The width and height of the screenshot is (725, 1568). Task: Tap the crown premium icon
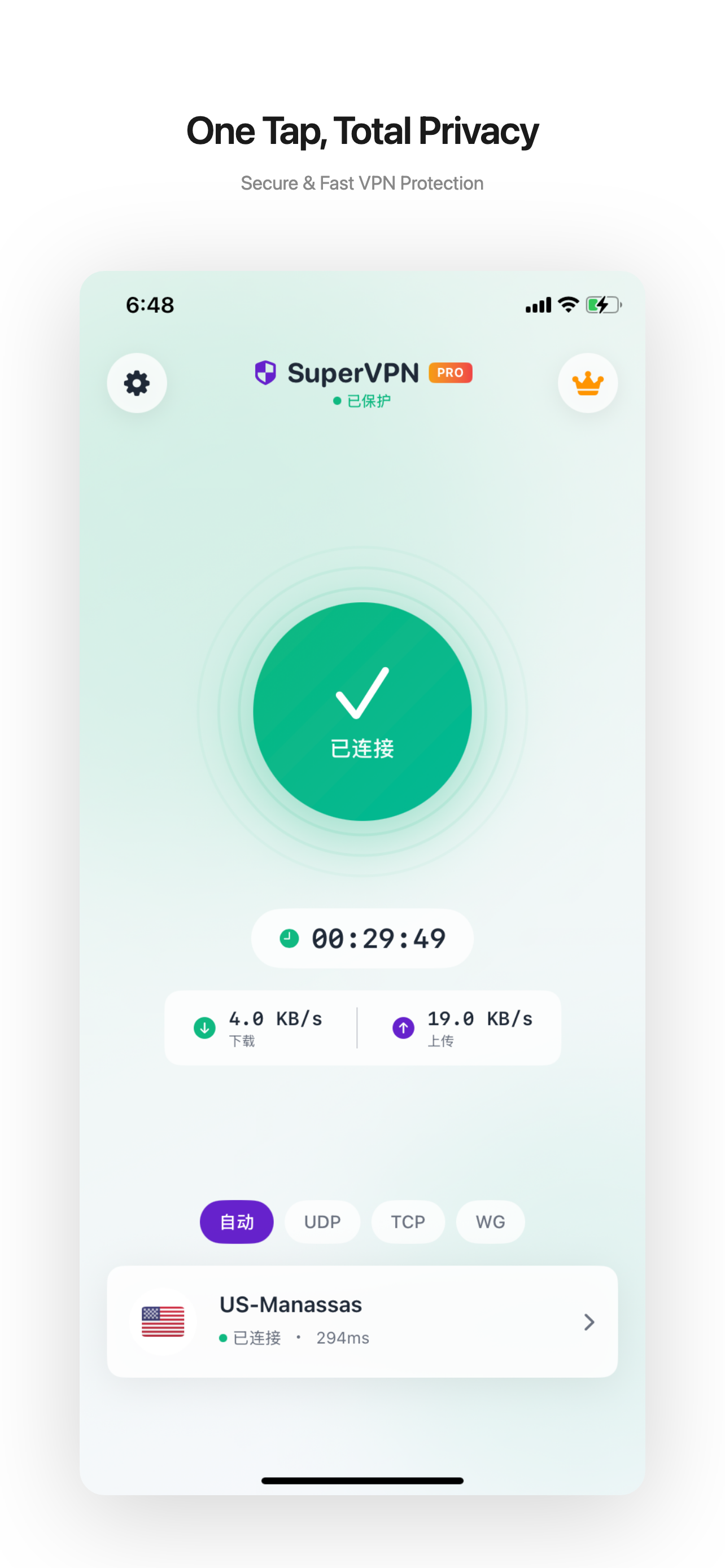click(x=587, y=383)
